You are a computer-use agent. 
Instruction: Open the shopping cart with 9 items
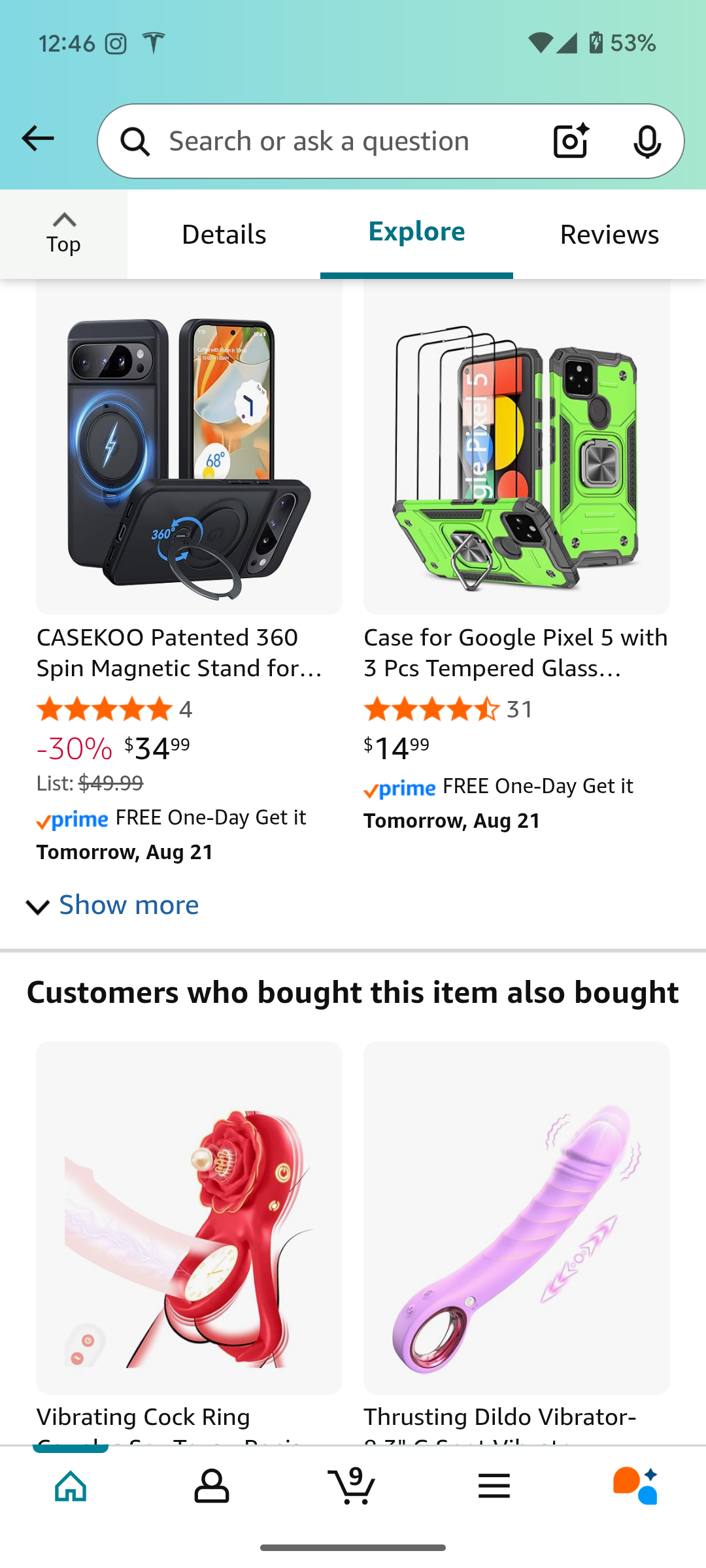352,1486
